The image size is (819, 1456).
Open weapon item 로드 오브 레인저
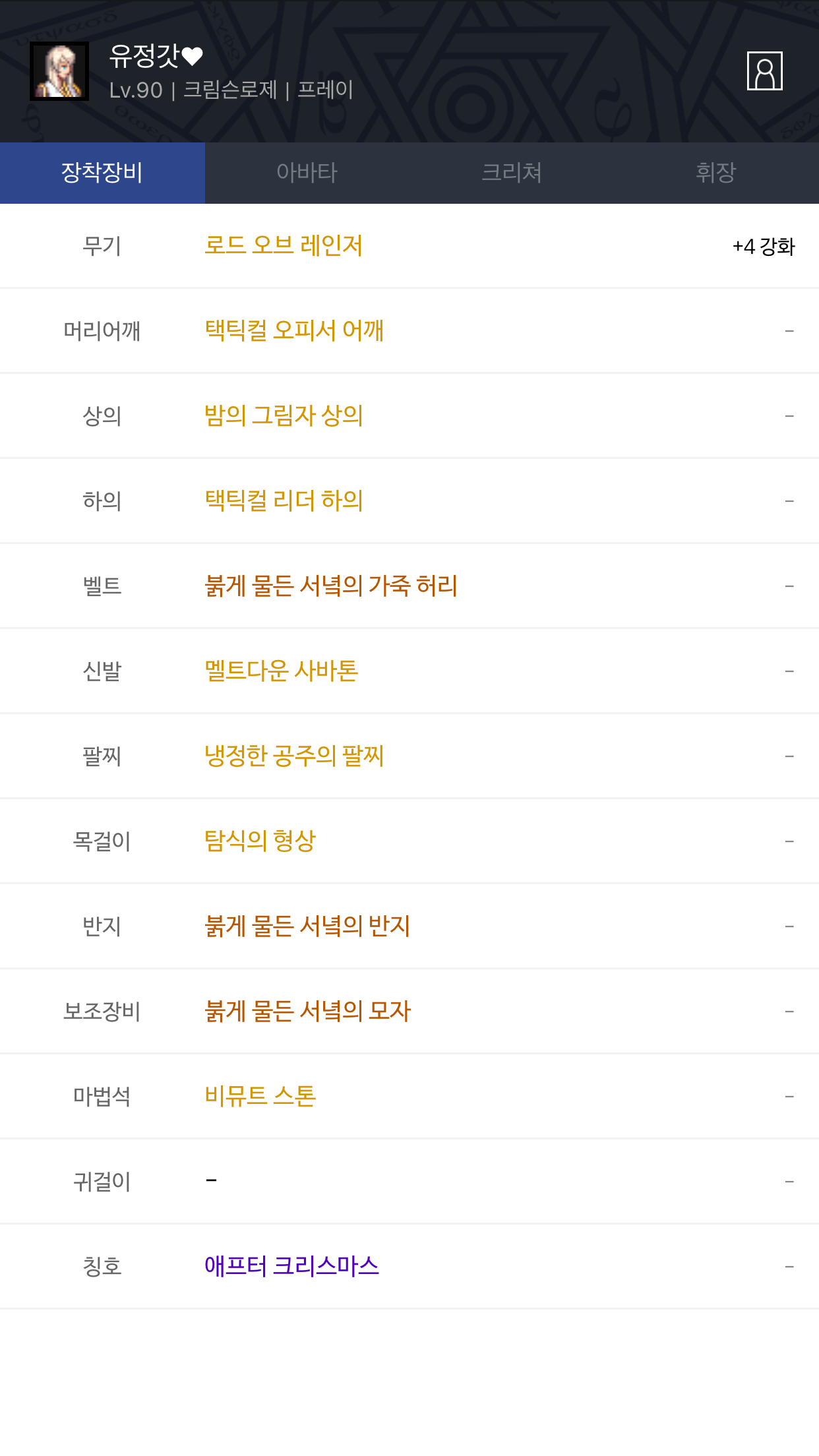click(x=284, y=245)
